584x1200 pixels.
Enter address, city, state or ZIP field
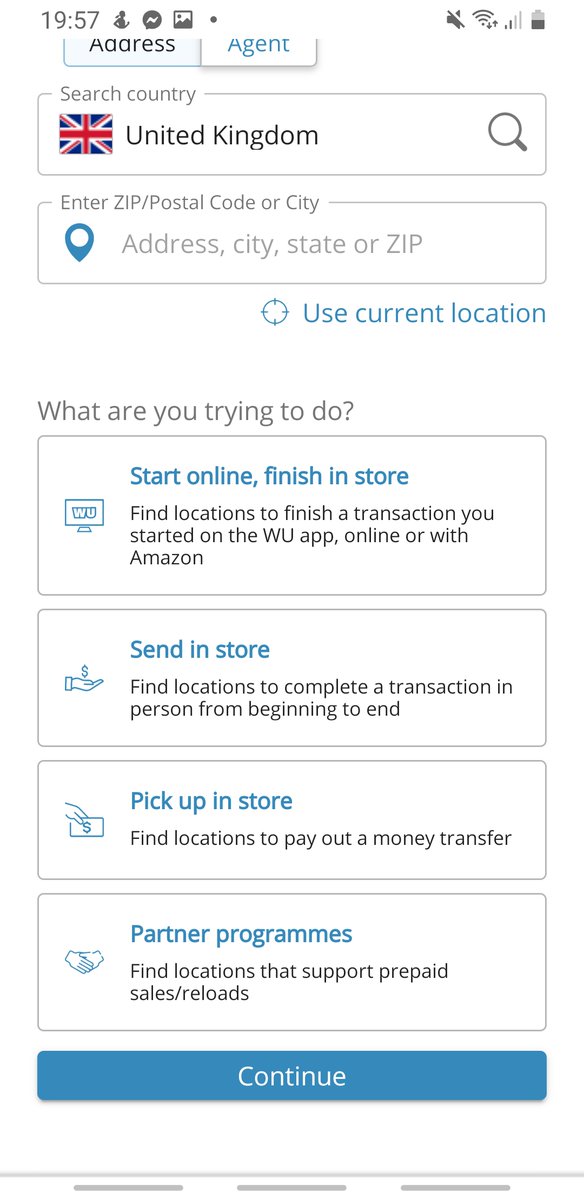292,243
